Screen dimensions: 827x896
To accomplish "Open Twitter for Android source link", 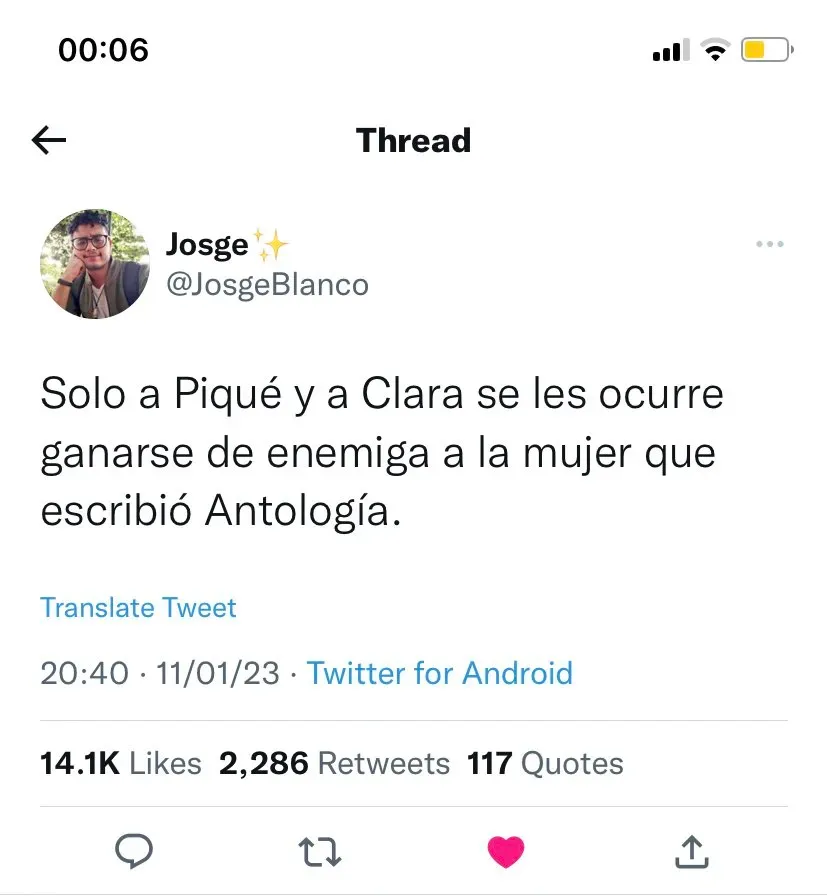I will (439, 672).
